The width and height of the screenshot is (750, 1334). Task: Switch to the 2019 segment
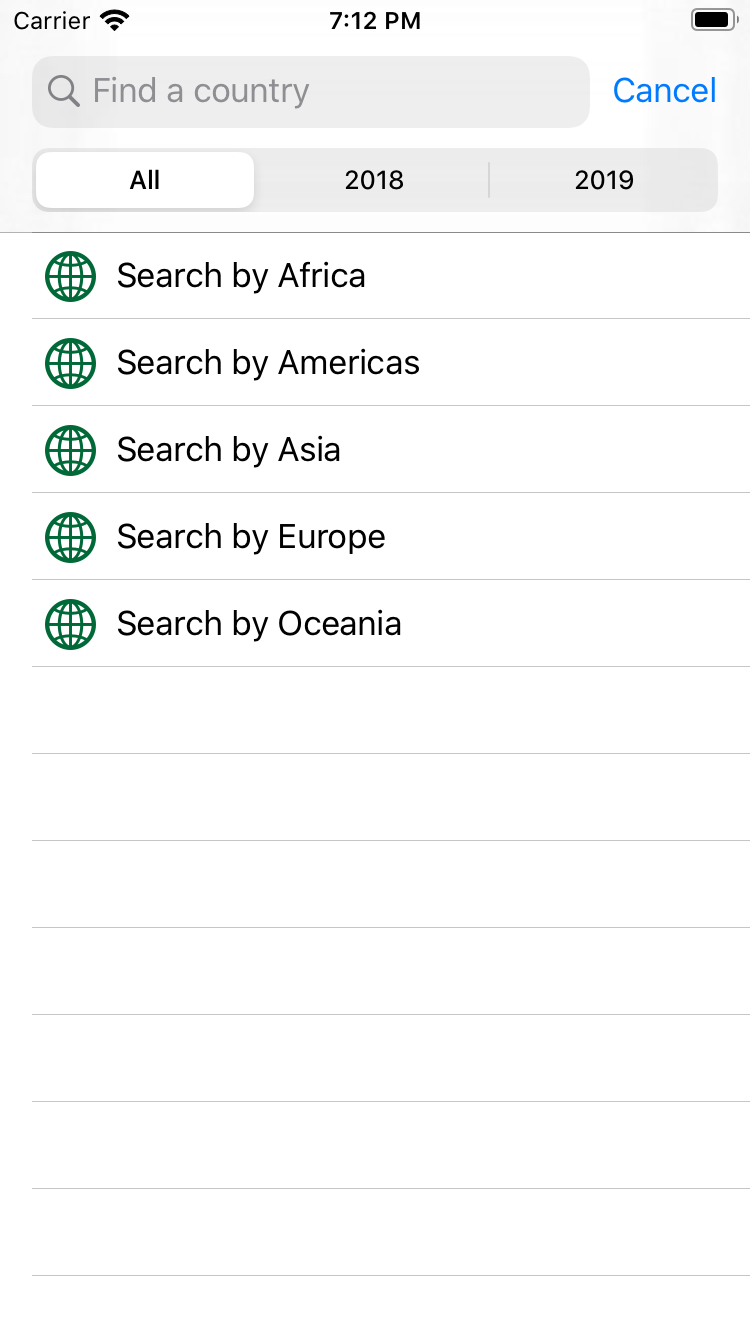point(603,180)
